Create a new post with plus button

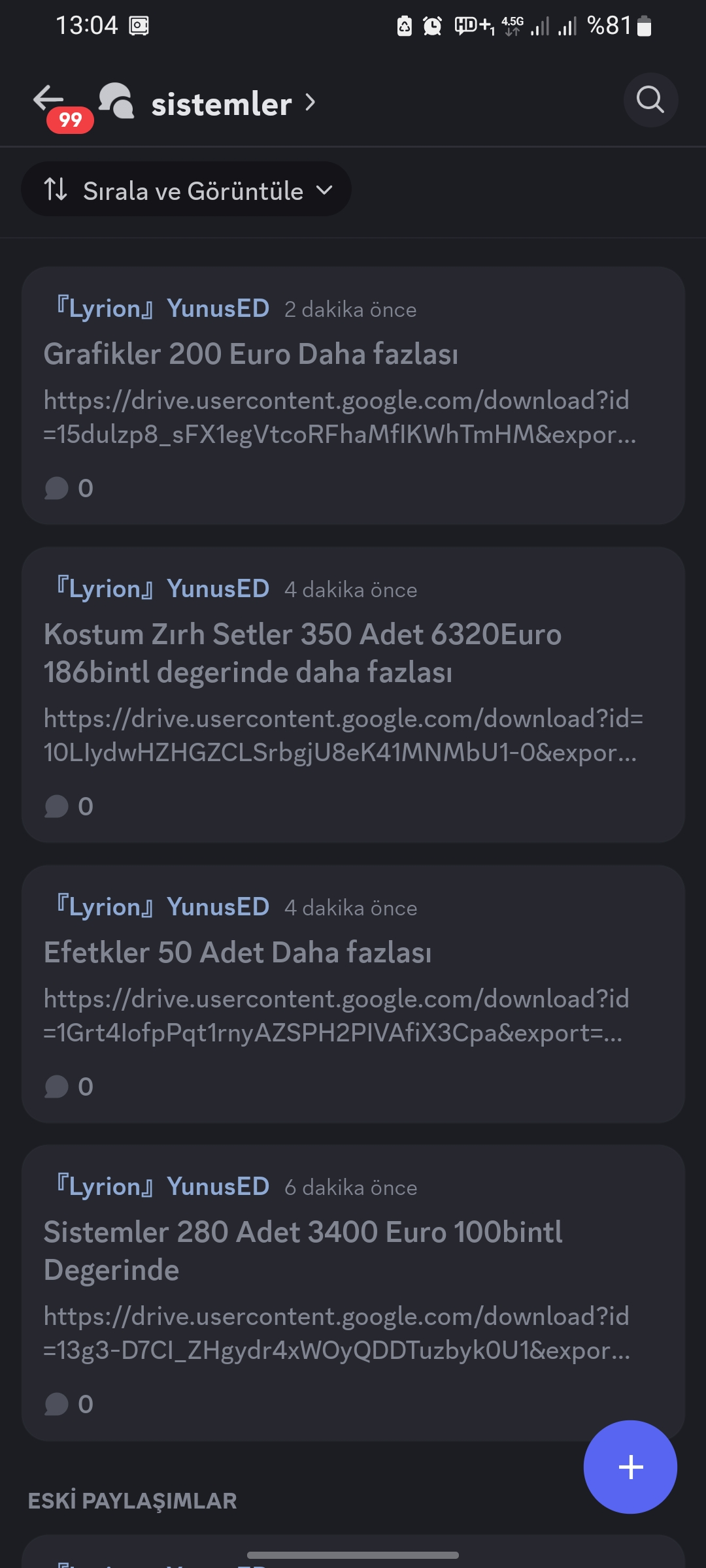[x=630, y=1467]
